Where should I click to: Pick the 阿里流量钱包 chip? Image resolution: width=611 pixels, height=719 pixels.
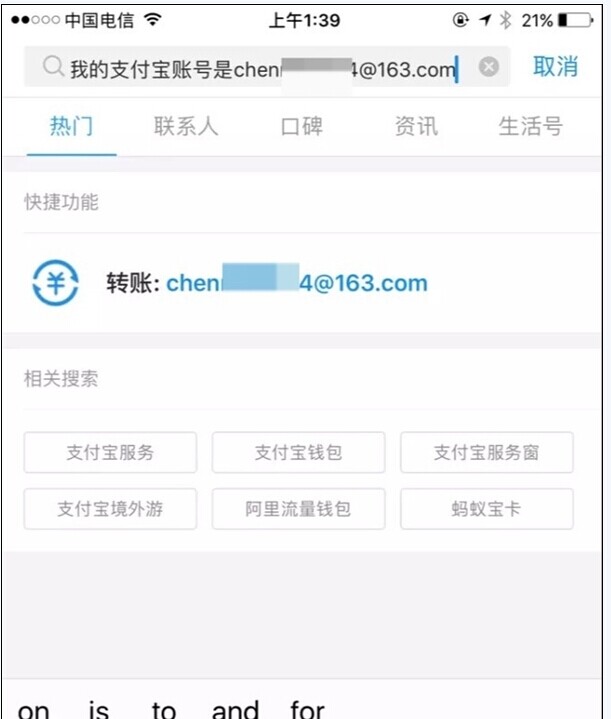pyautogui.click(x=298, y=509)
